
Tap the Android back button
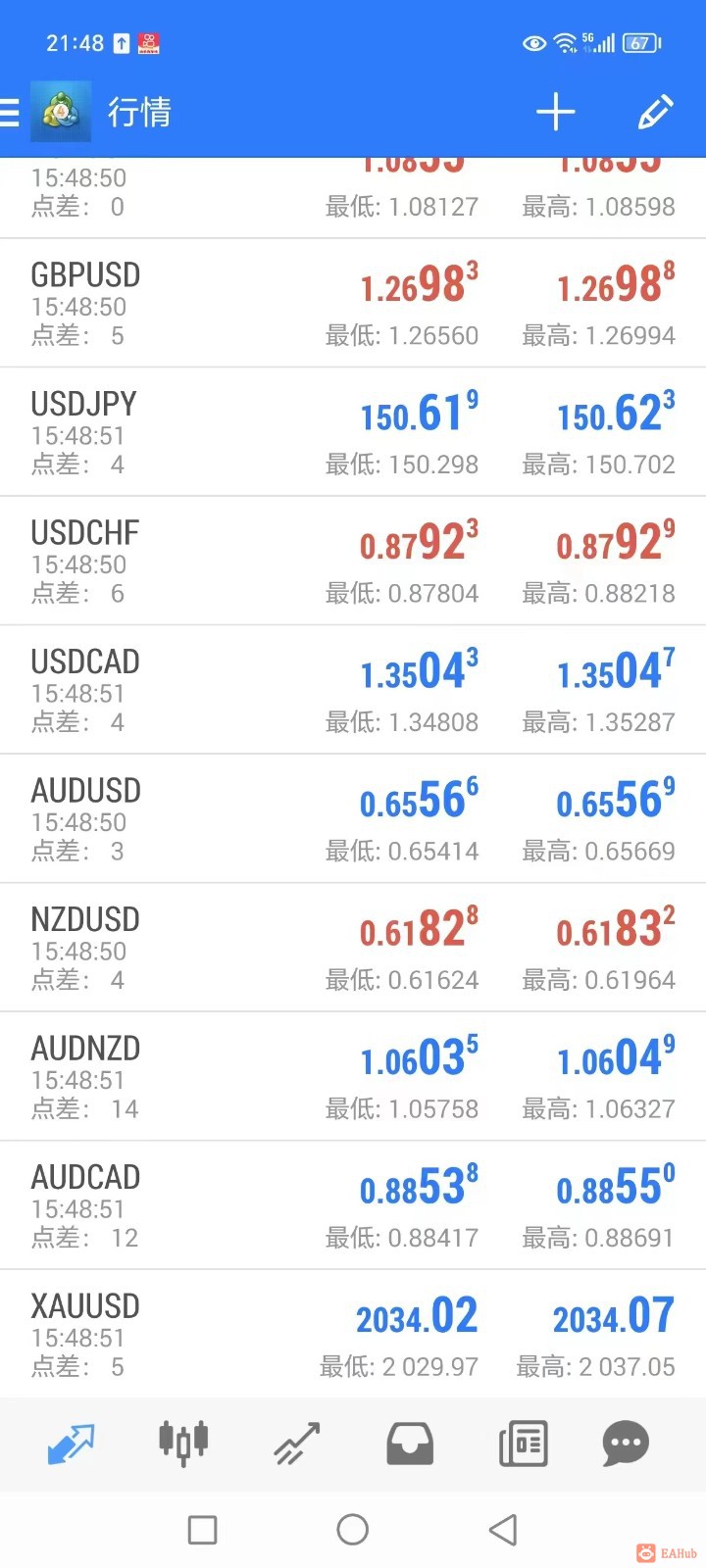pyautogui.click(x=503, y=1529)
